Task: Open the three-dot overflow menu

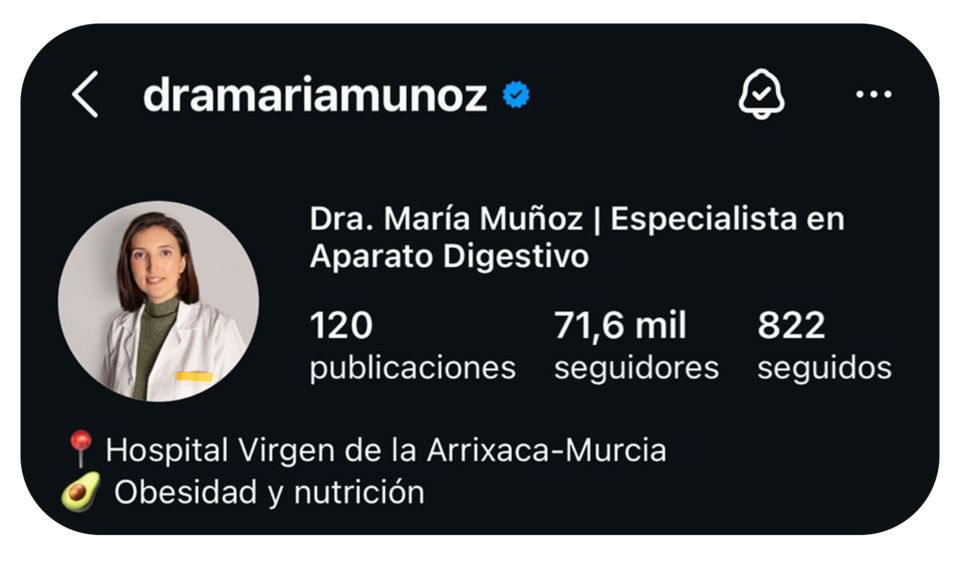Action: pyautogui.click(x=873, y=96)
